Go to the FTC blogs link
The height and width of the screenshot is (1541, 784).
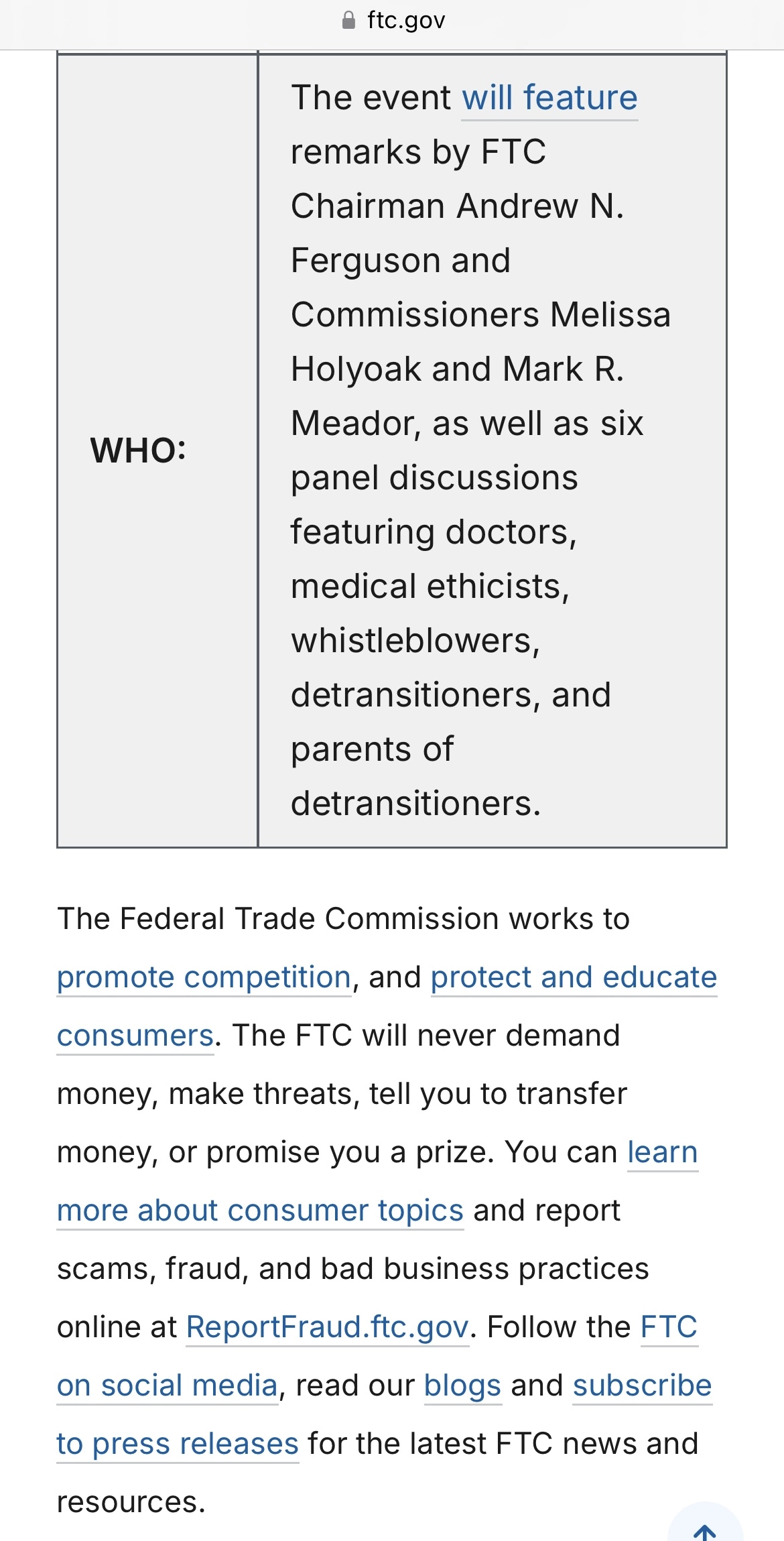(x=462, y=1385)
